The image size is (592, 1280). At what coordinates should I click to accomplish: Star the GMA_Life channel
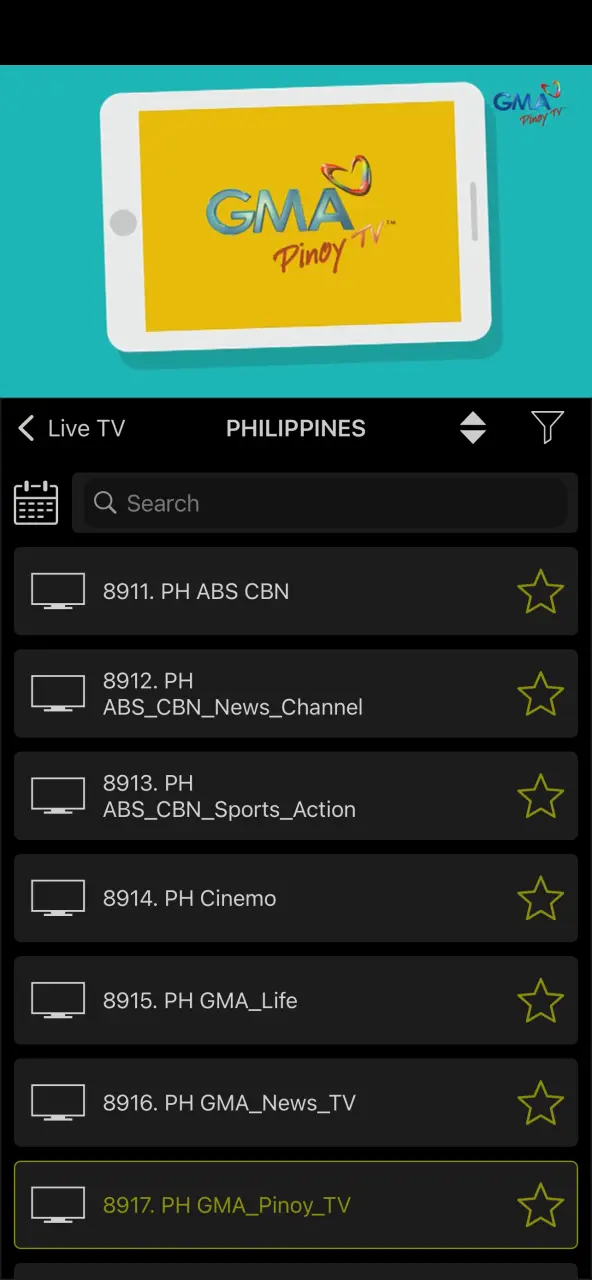(x=541, y=1001)
